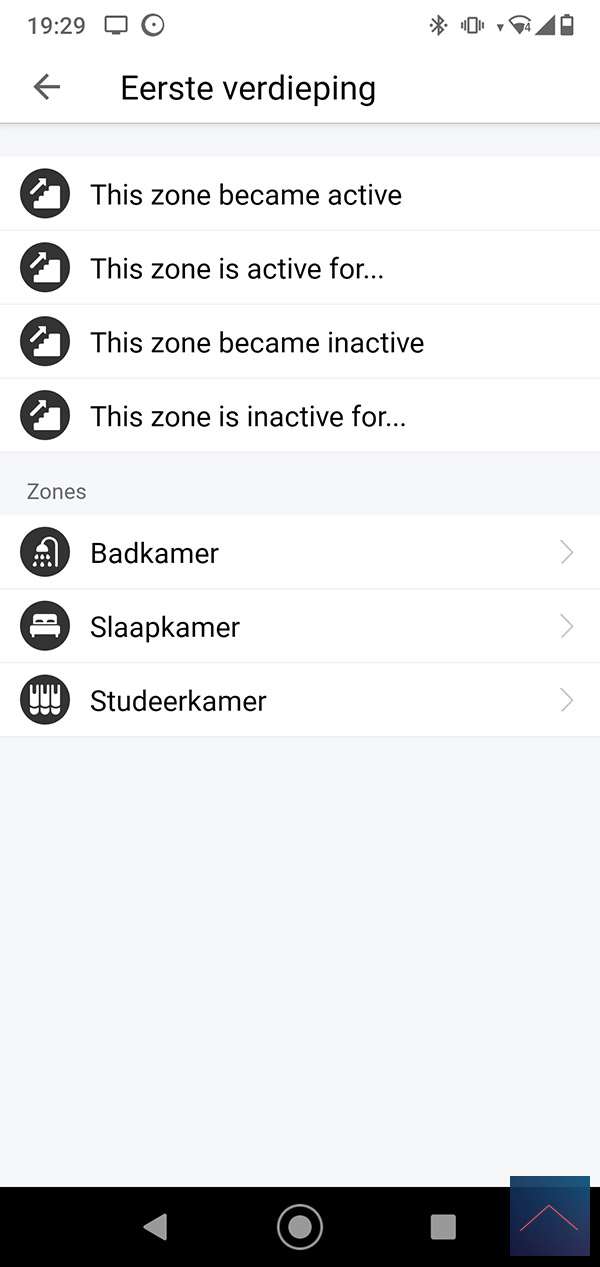Open the Badkamer zone
Screen dimensions: 600x1267
click(300, 553)
